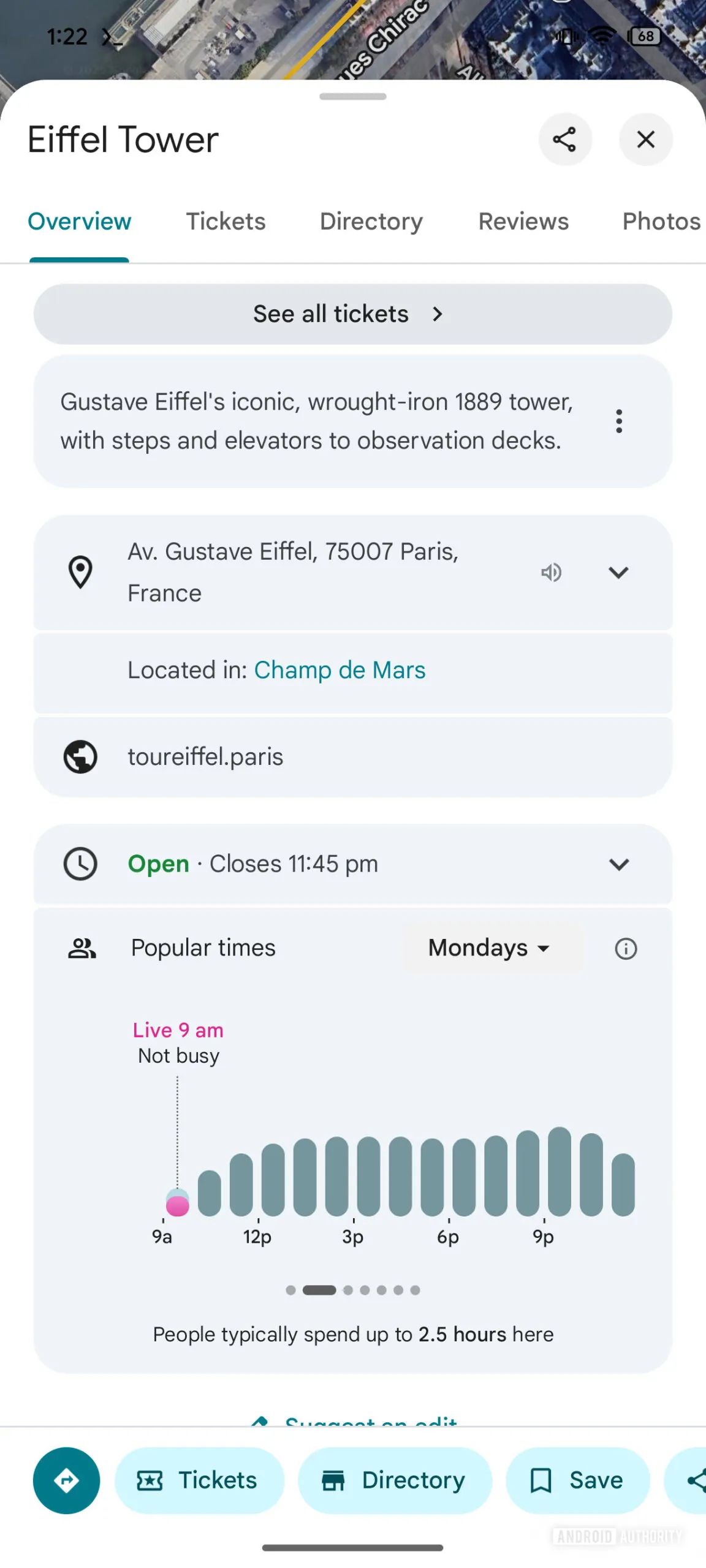Expand the address details chevron
The image size is (706, 1568).
[x=618, y=572]
